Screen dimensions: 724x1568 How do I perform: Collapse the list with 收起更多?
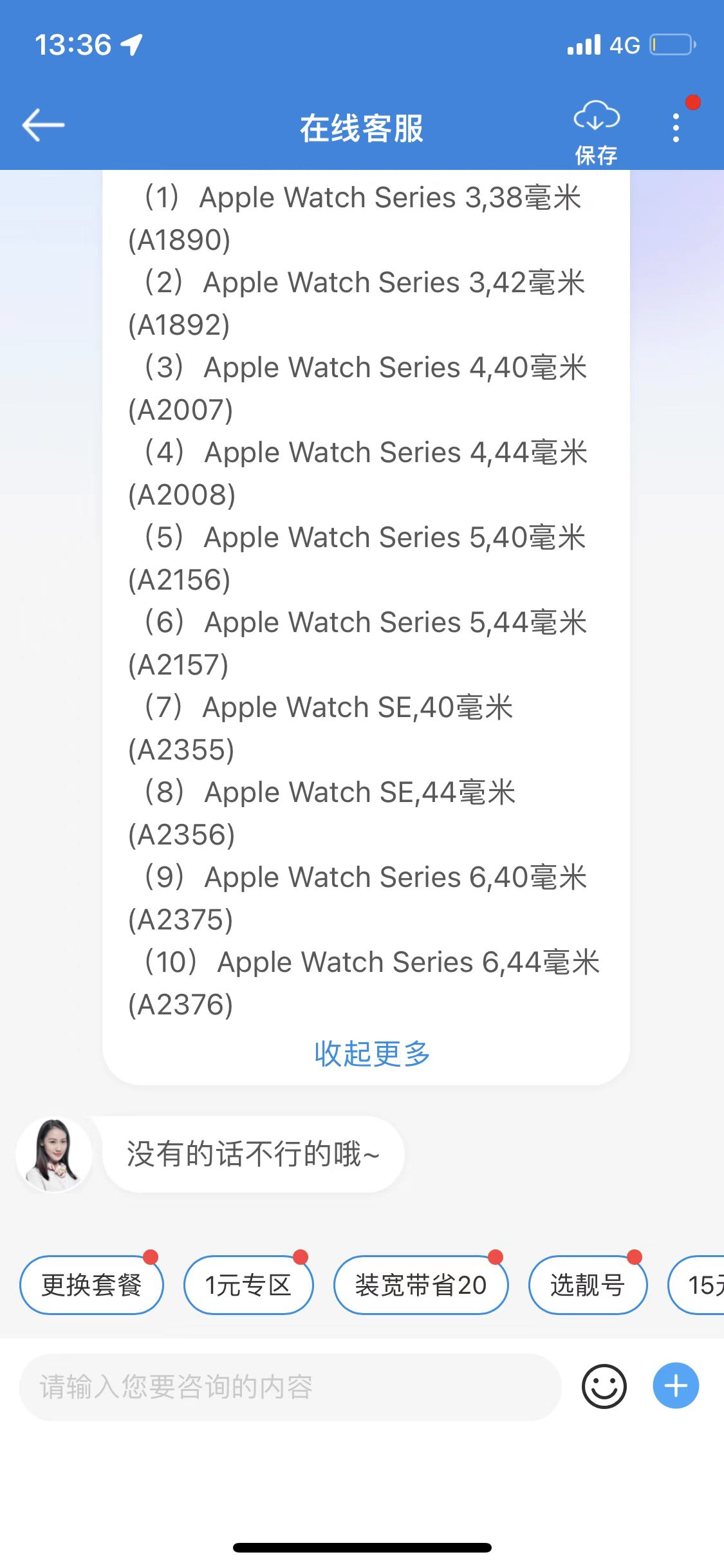click(372, 1054)
